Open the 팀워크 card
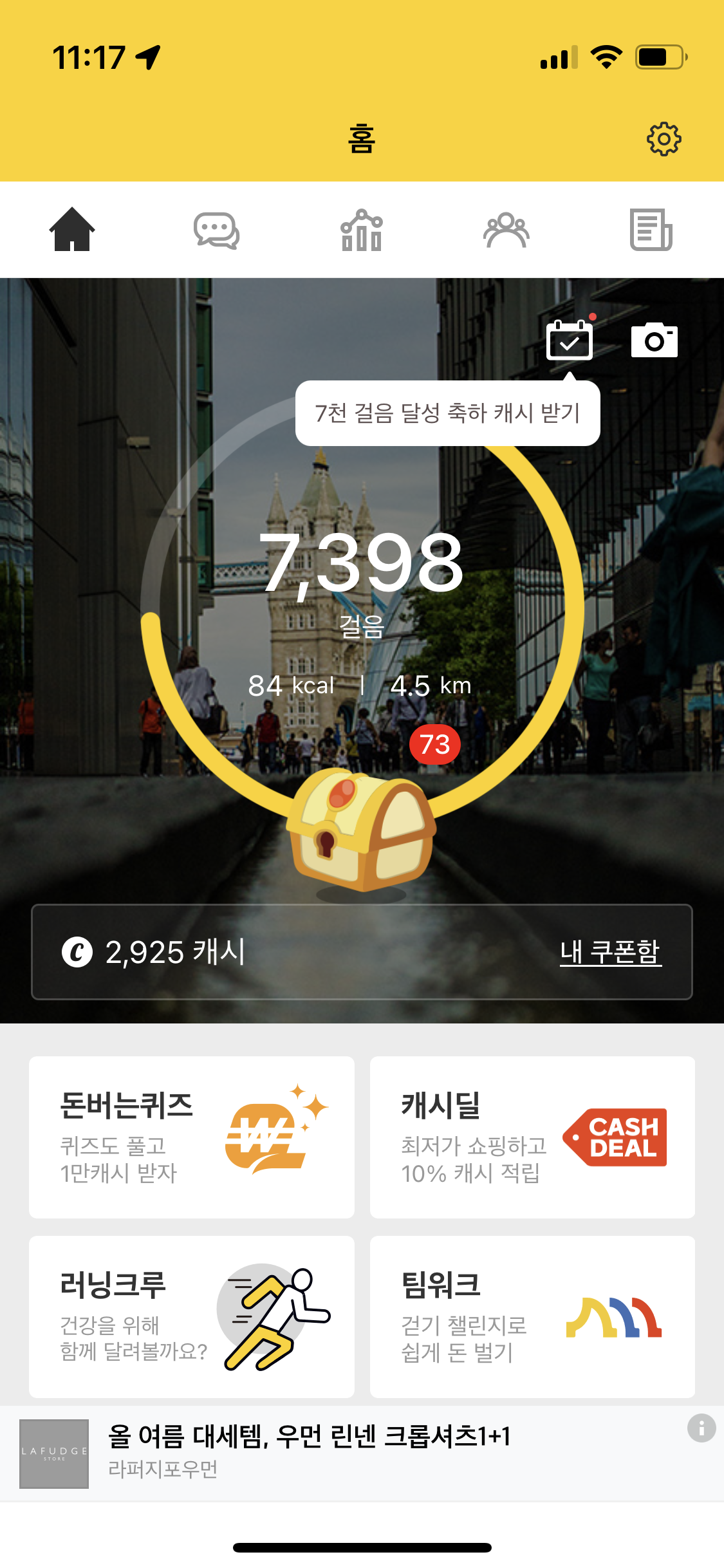 coord(532,1316)
